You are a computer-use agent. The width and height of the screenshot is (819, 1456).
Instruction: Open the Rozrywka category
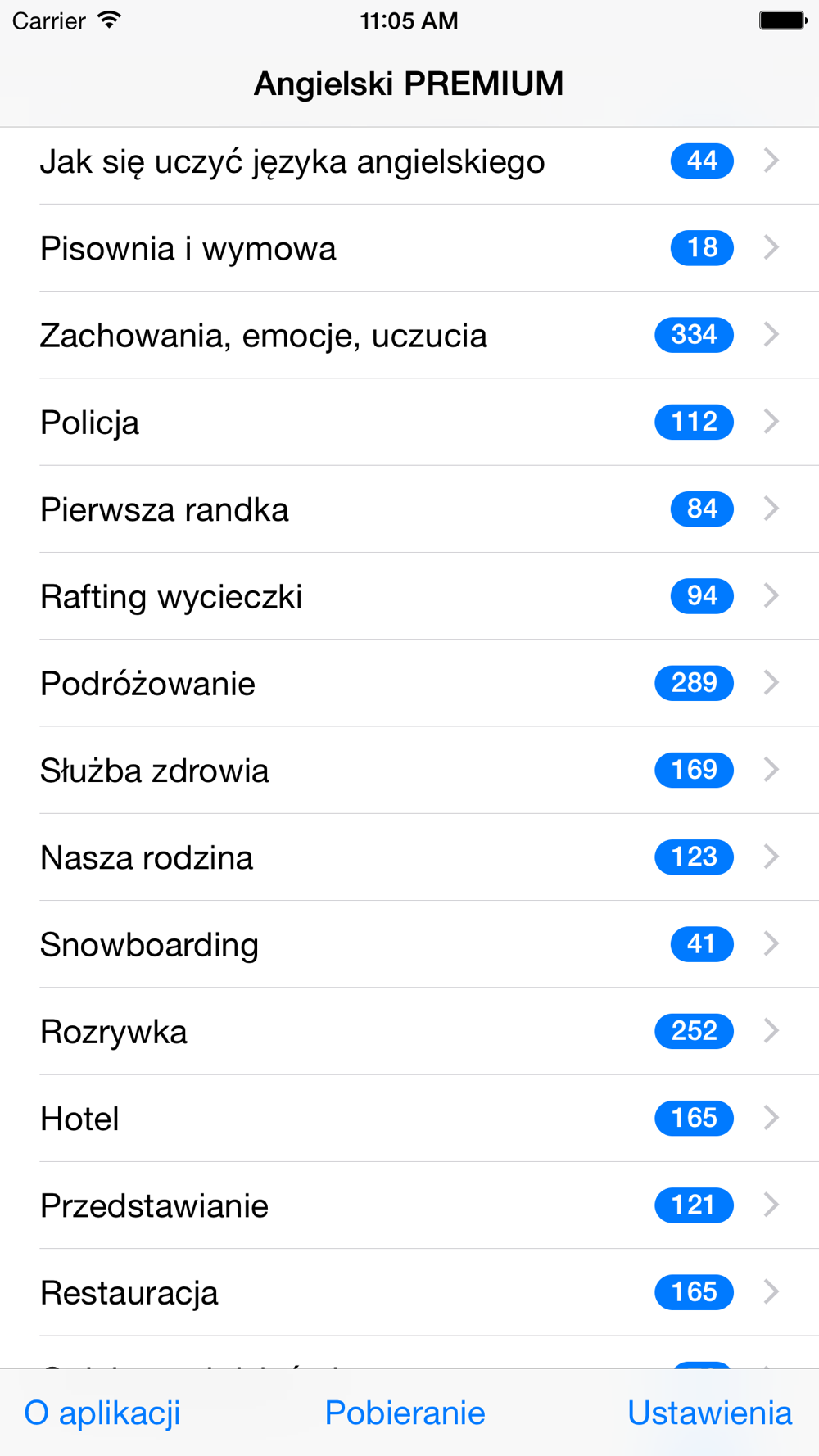(409, 1031)
